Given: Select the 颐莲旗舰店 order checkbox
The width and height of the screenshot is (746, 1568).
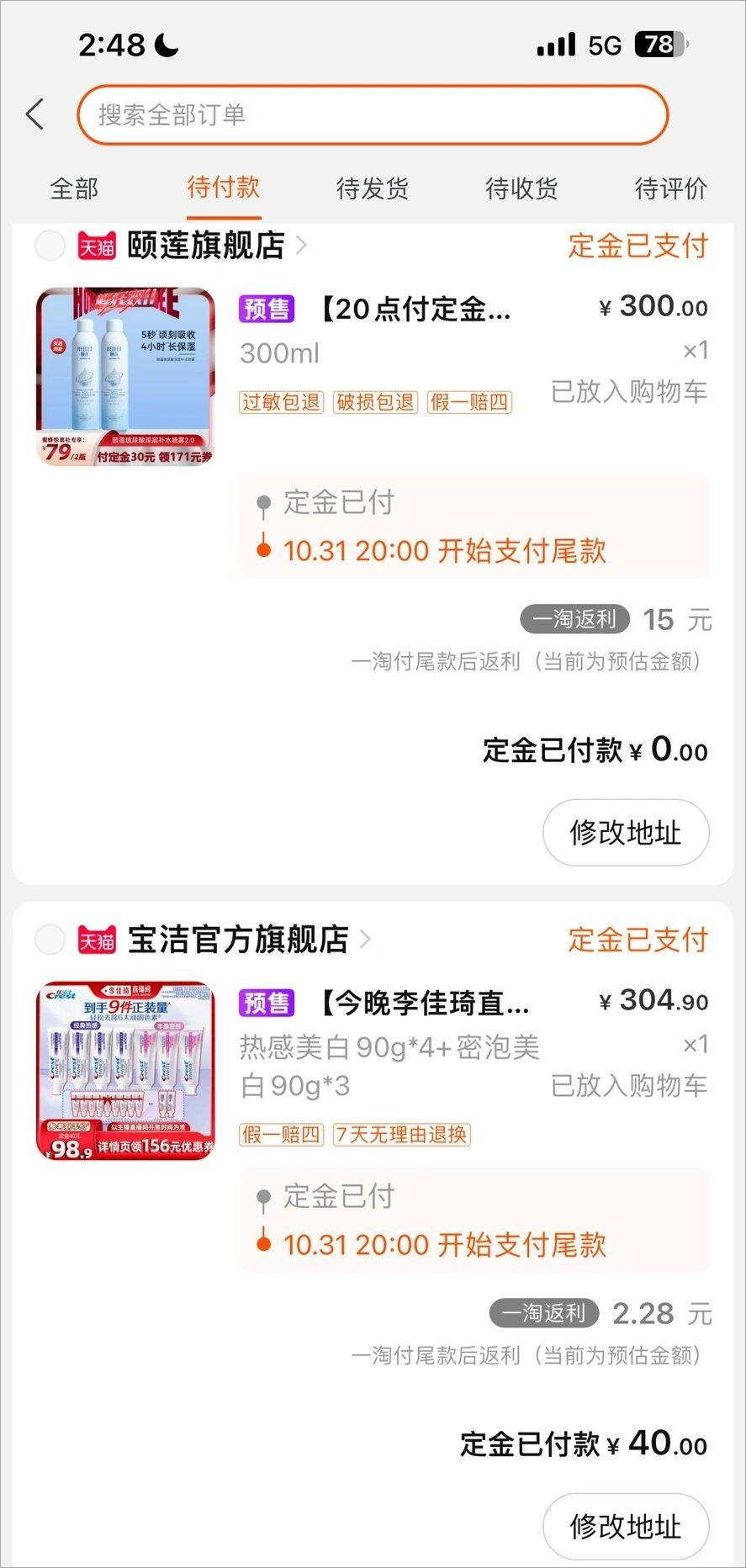Looking at the screenshot, I should point(50,246).
